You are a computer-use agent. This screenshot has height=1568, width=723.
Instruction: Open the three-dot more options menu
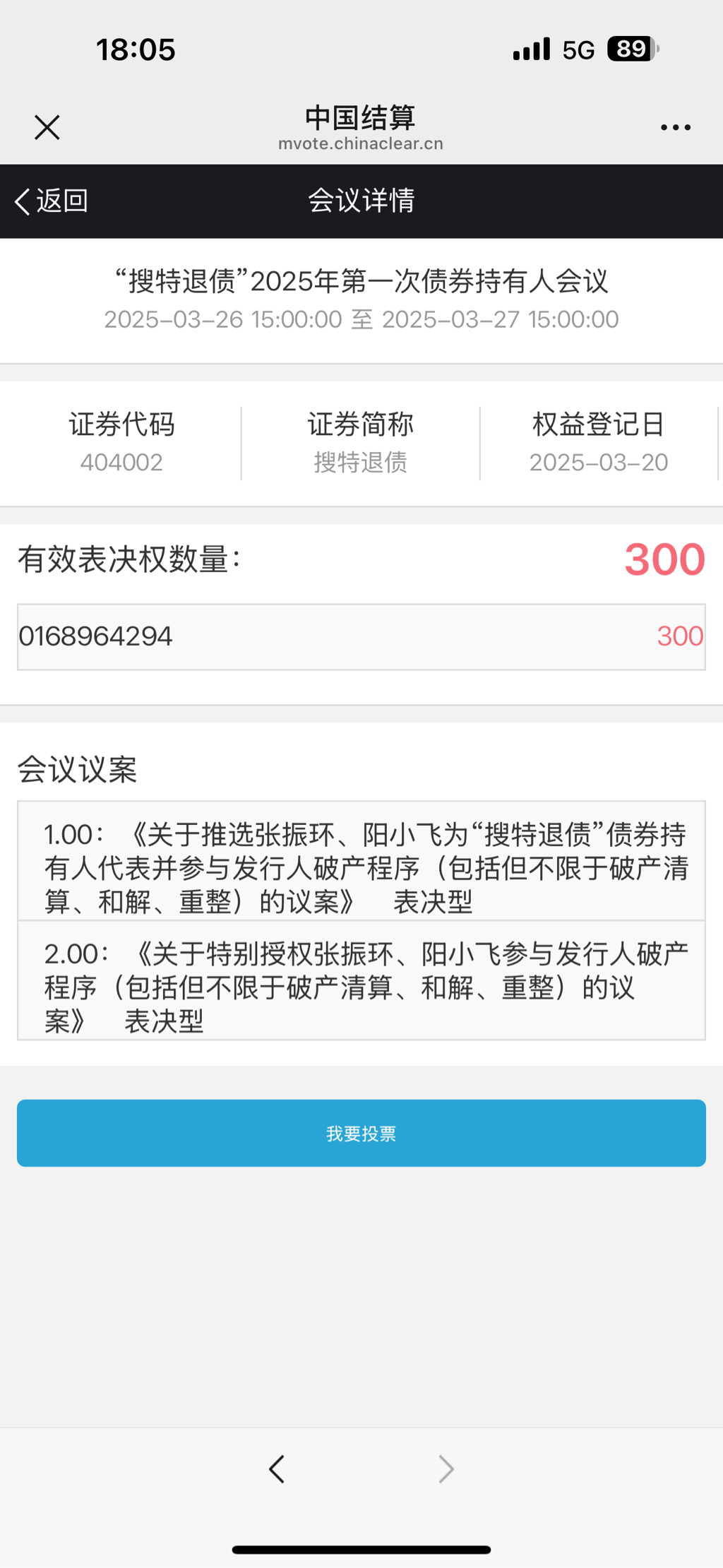675,128
